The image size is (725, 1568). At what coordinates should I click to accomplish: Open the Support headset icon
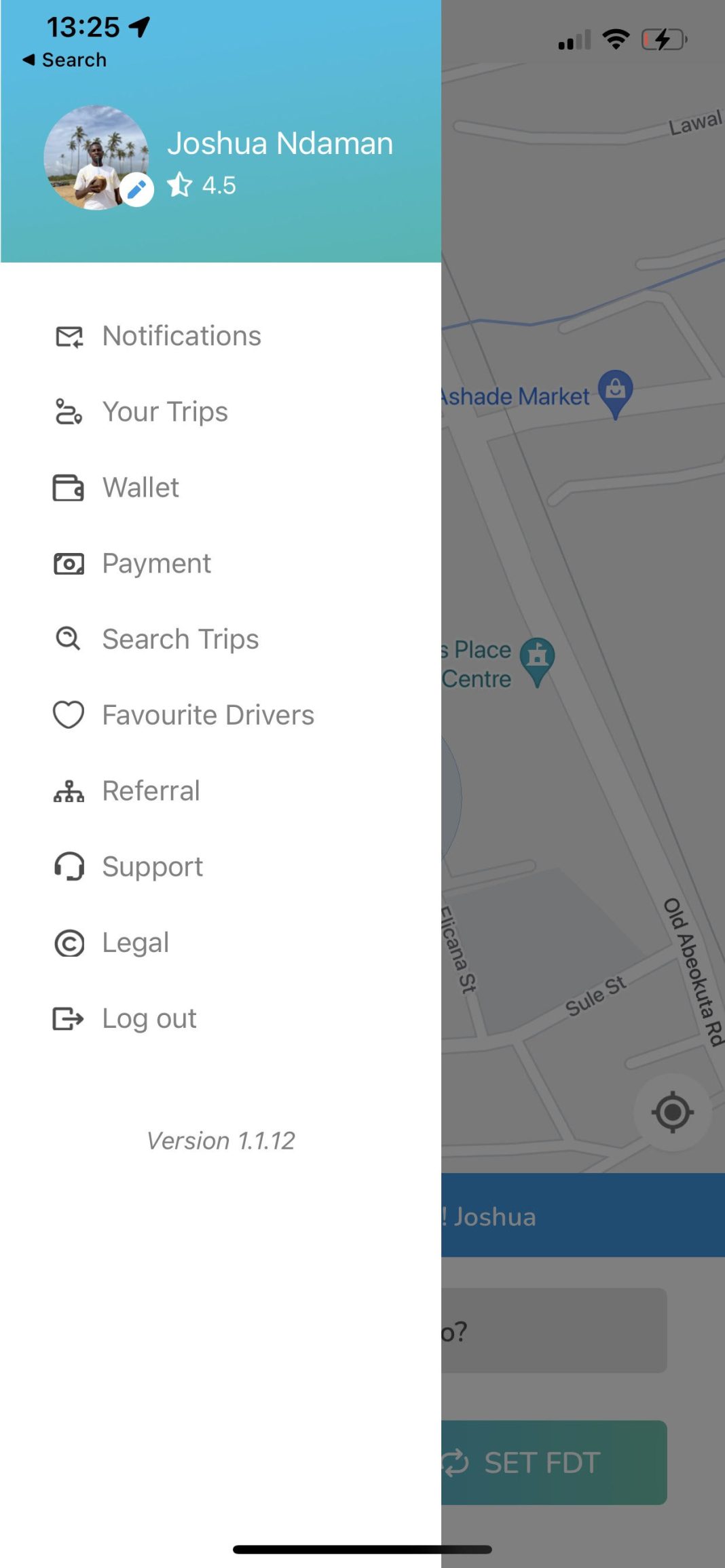point(68,866)
